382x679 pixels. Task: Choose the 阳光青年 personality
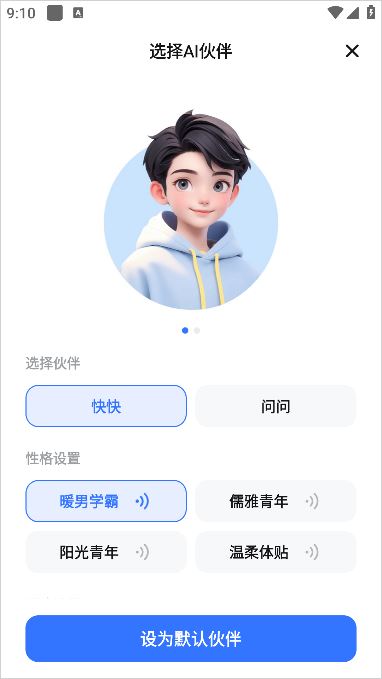click(106, 552)
